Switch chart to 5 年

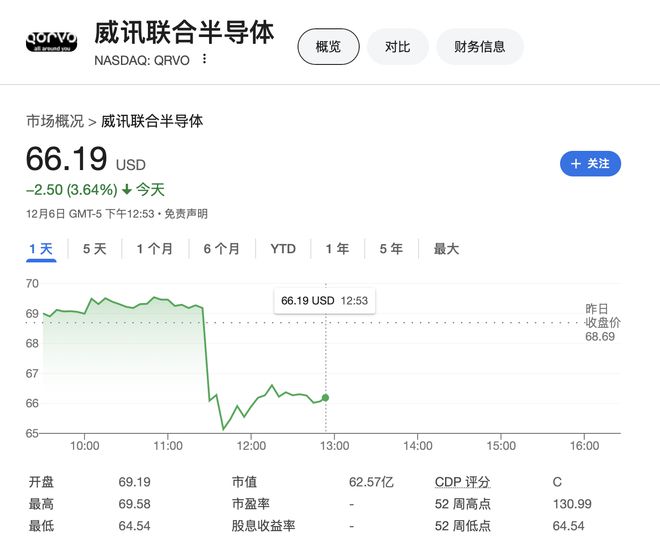click(x=391, y=249)
